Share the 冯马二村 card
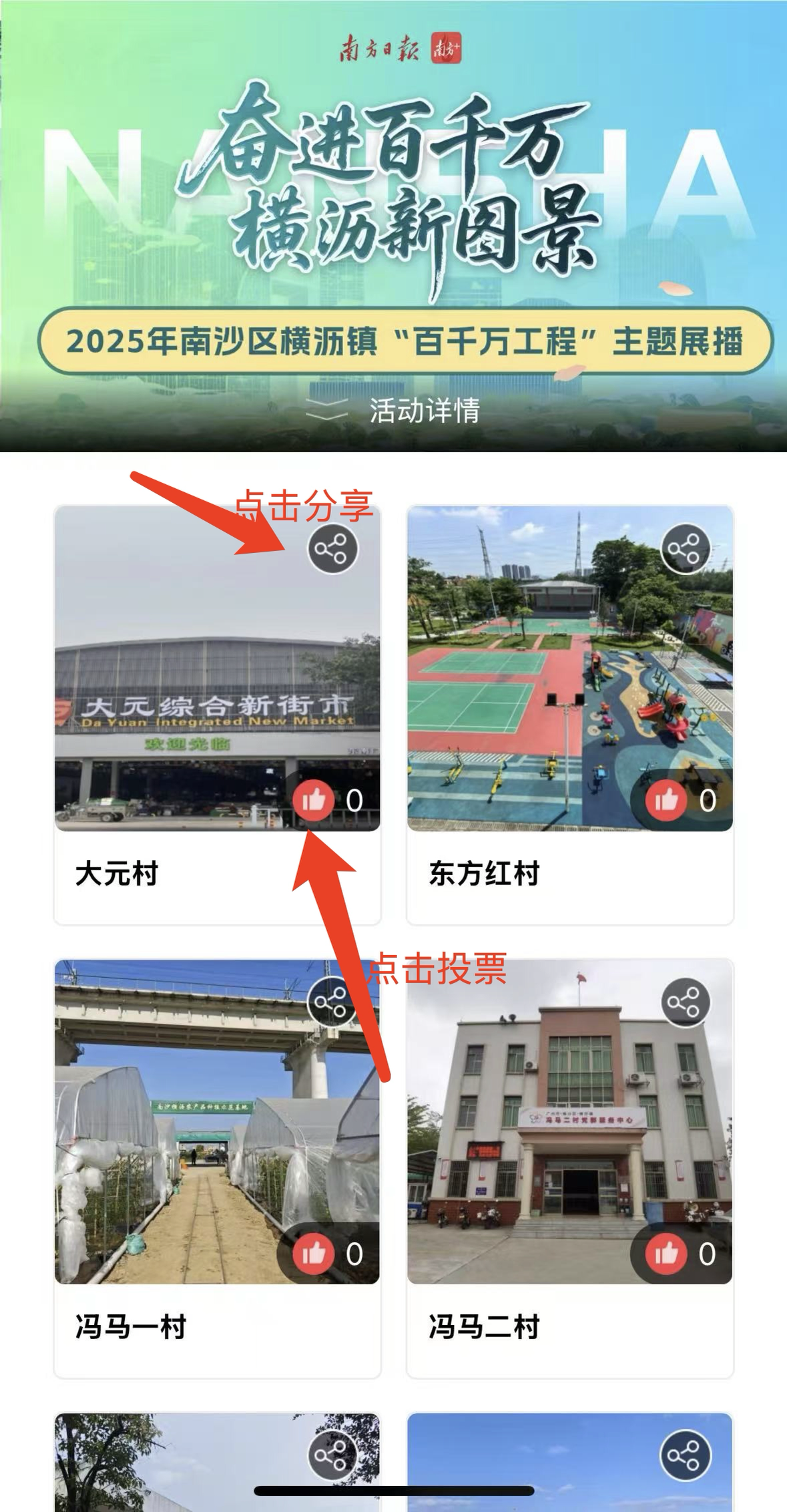This screenshot has height=1512, width=787. tap(685, 1002)
